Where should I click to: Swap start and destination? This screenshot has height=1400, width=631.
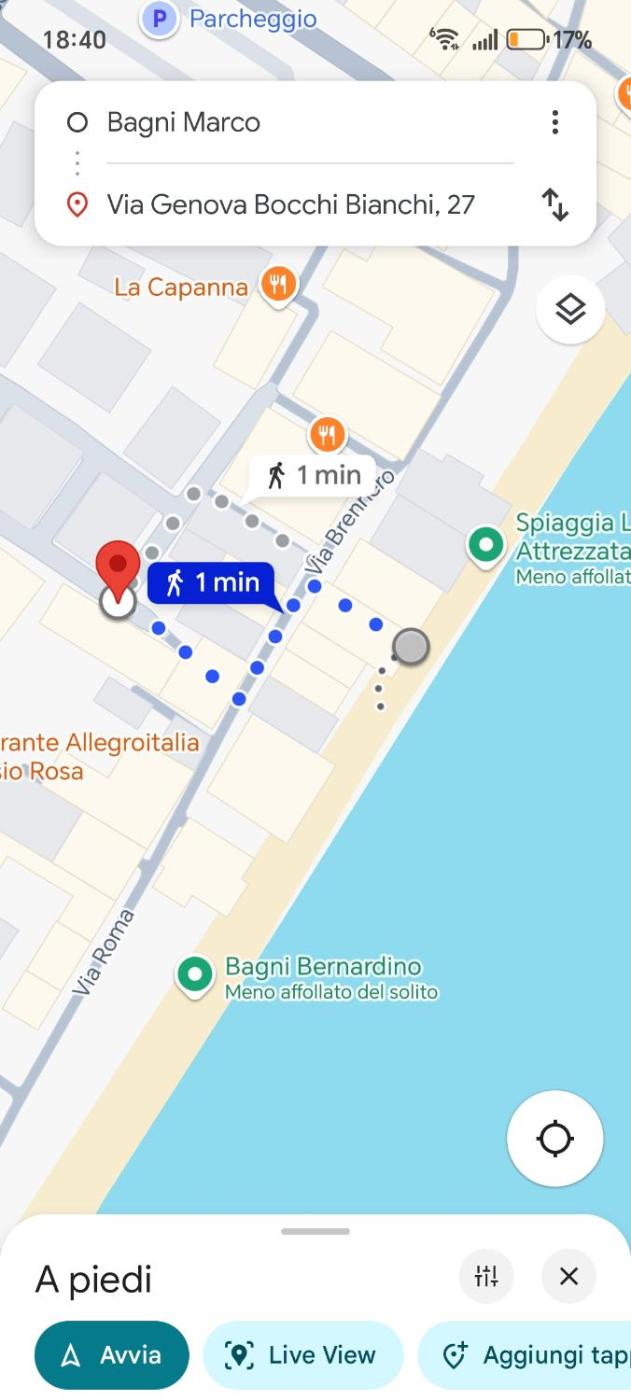point(555,205)
